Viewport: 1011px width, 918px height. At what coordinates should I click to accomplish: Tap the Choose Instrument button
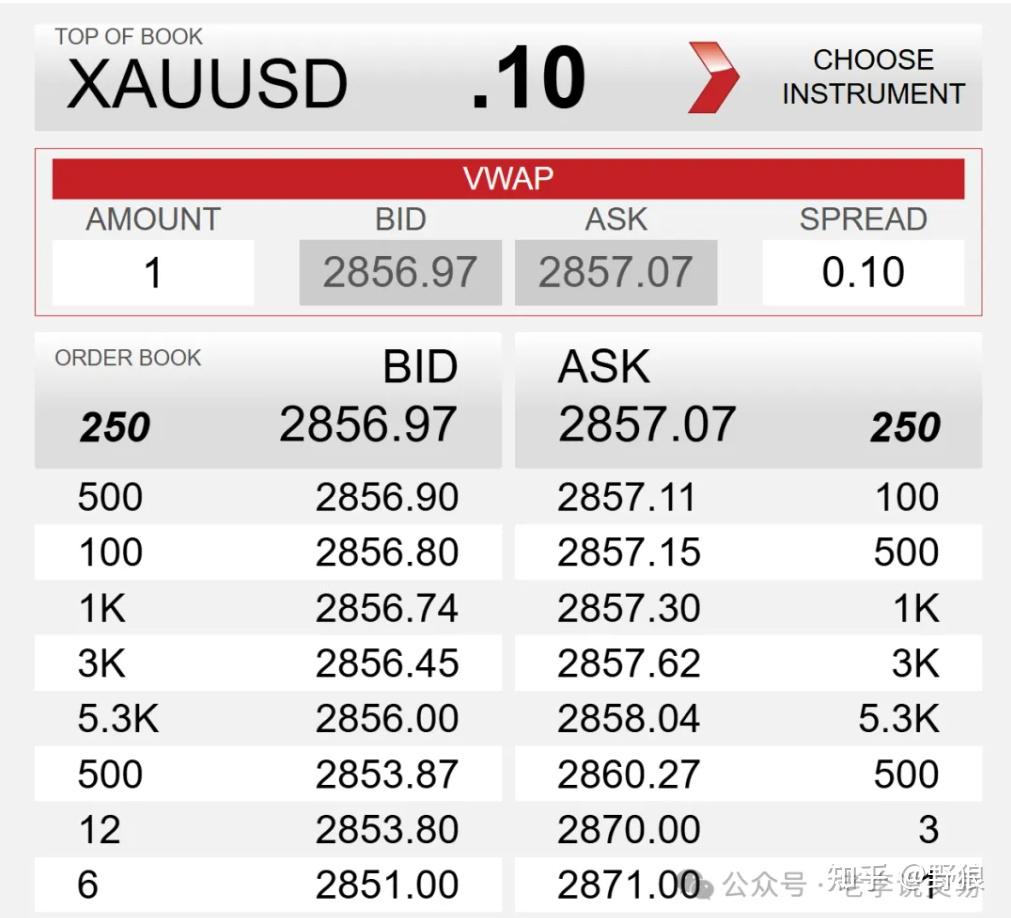coord(872,77)
